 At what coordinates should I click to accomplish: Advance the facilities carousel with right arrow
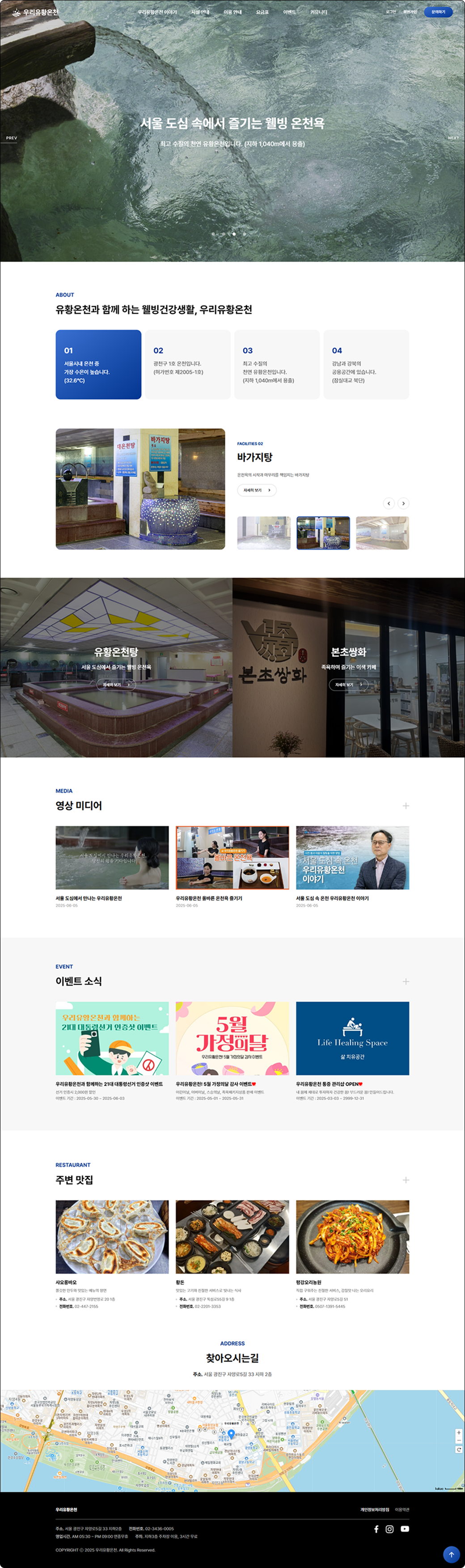[404, 503]
